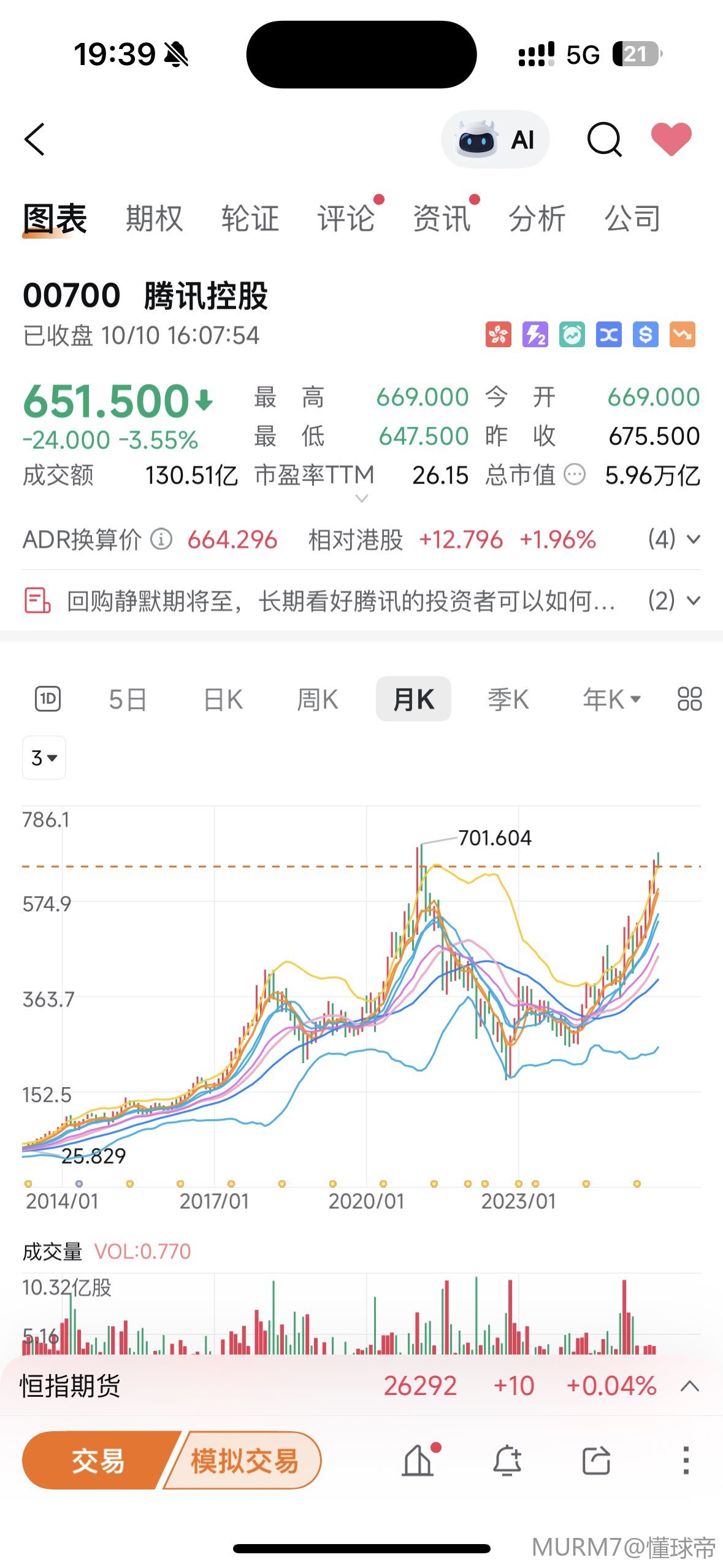723x1568 pixels.
Task: Start 模拟交易 paper trading
Action: pyautogui.click(x=245, y=1461)
